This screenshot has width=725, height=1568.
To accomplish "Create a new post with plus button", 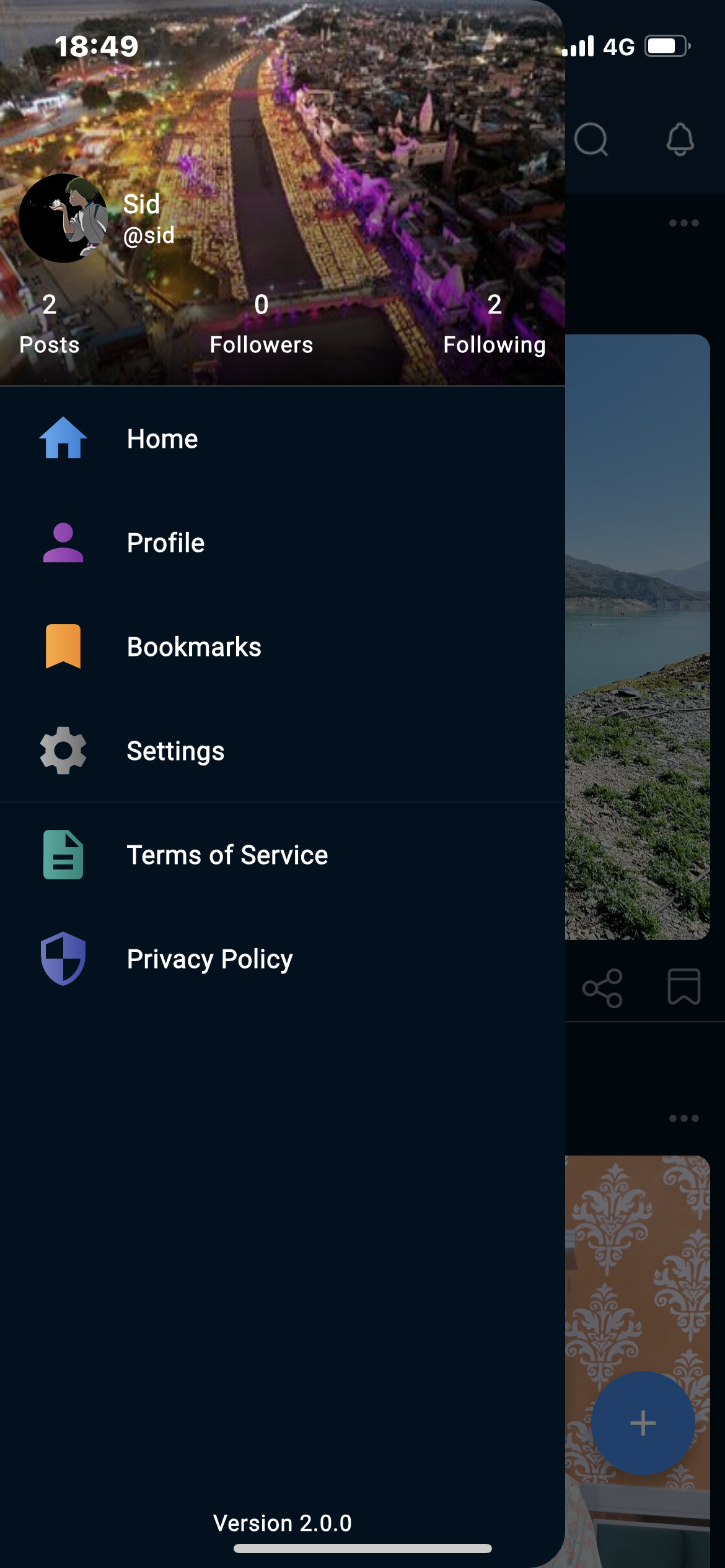I will 643,1422.
